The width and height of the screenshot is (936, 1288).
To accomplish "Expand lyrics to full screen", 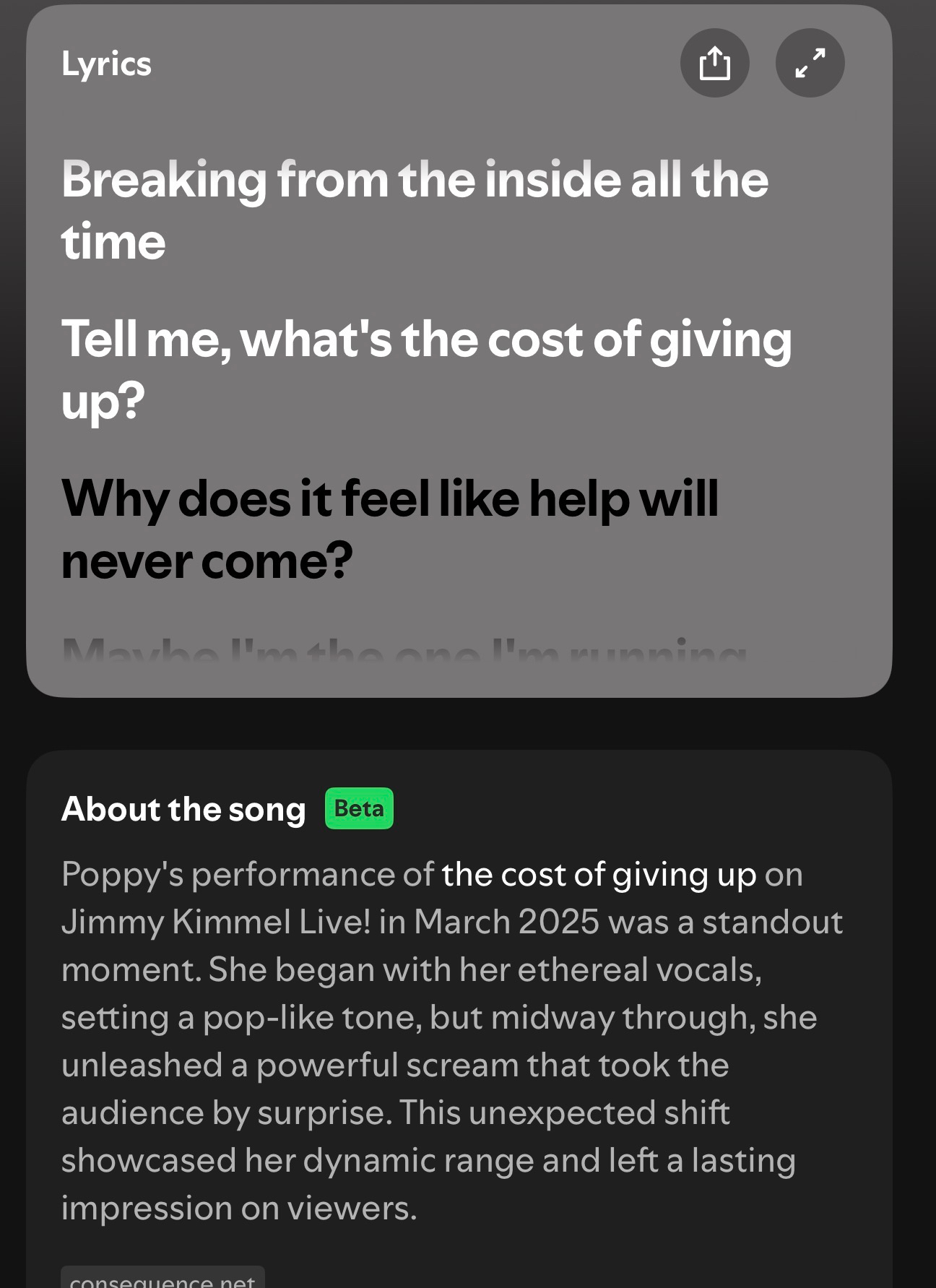I will (x=810, y=63).
